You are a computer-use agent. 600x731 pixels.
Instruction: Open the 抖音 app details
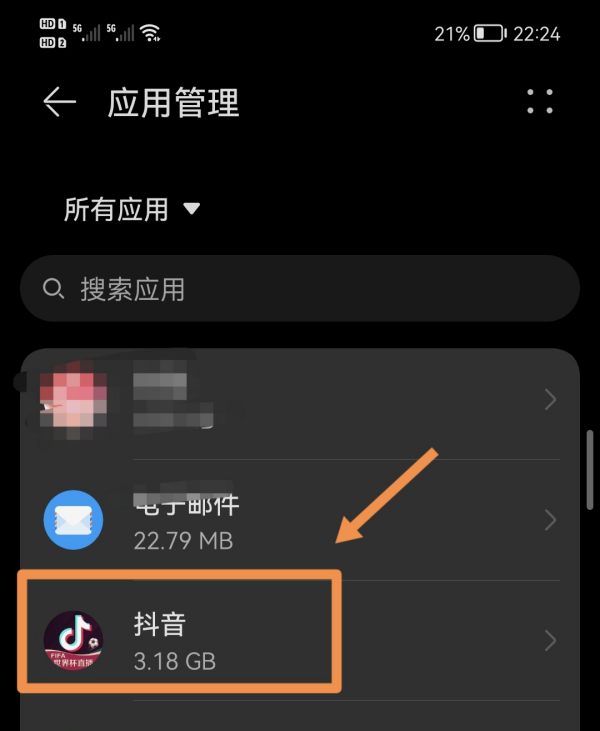click(x=300, y=640)
